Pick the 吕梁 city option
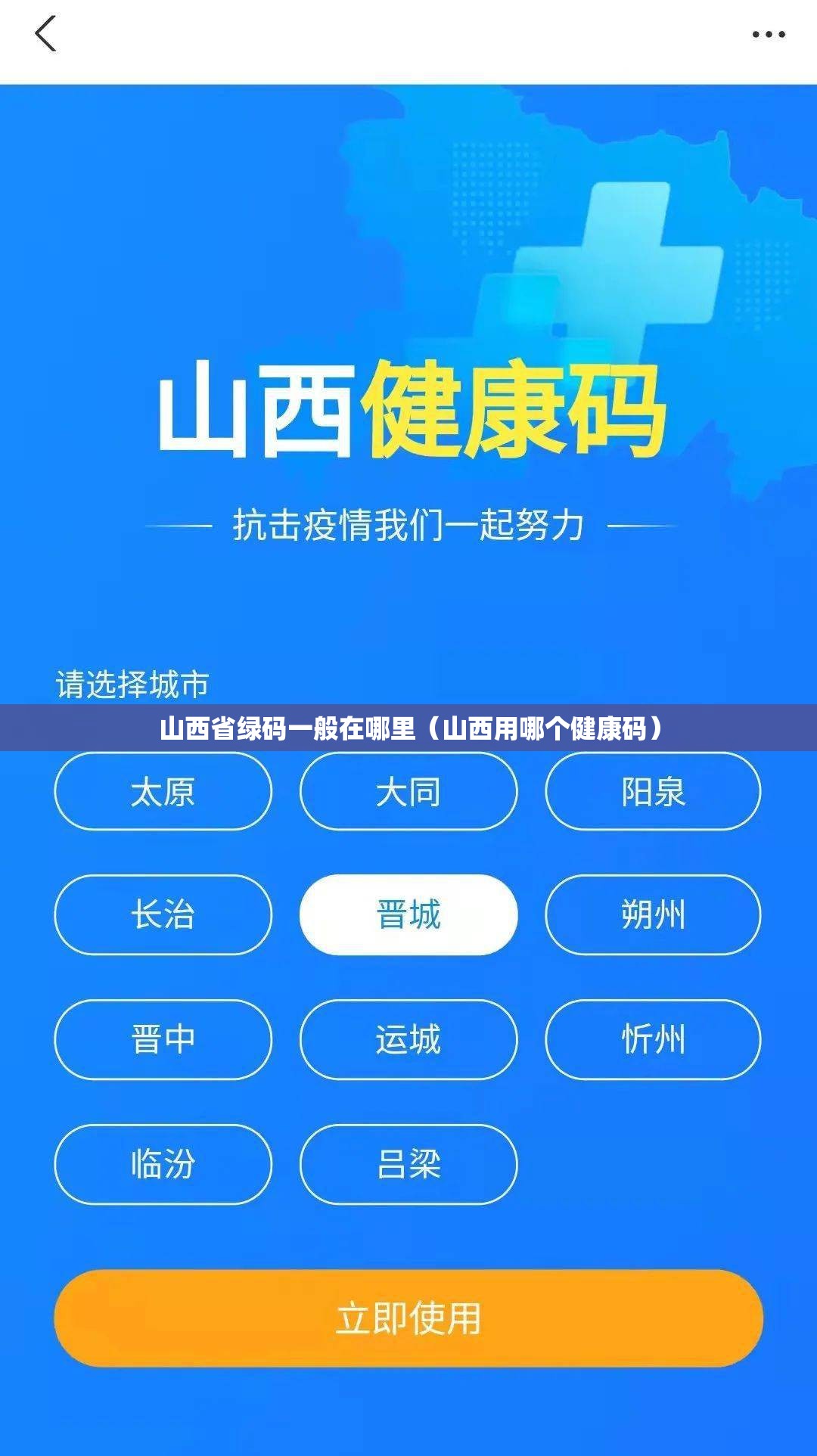This screenshot has width=817, height=1456. pyautogui.click(x=408, y=1164)
